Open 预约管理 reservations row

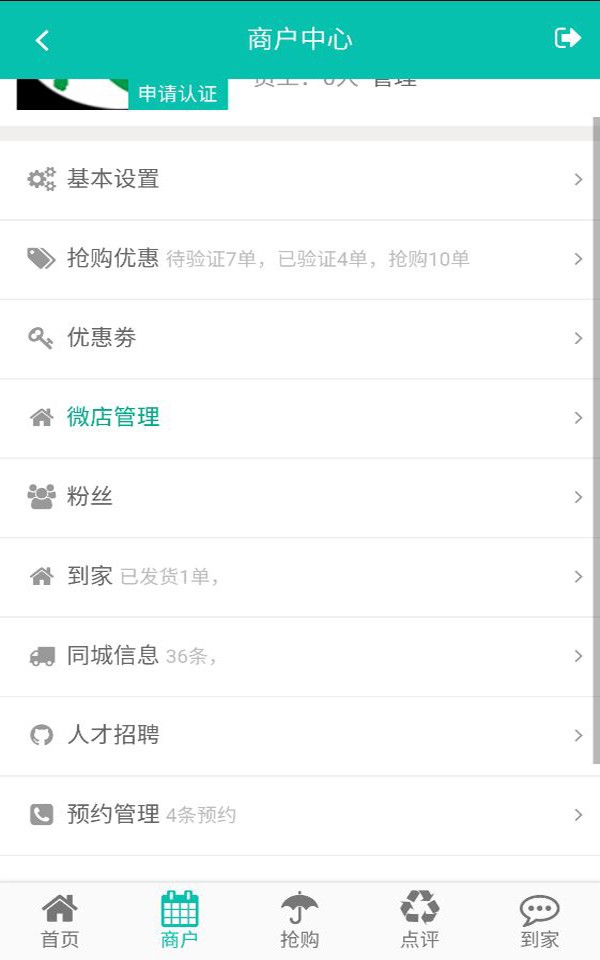click(300, 815)
